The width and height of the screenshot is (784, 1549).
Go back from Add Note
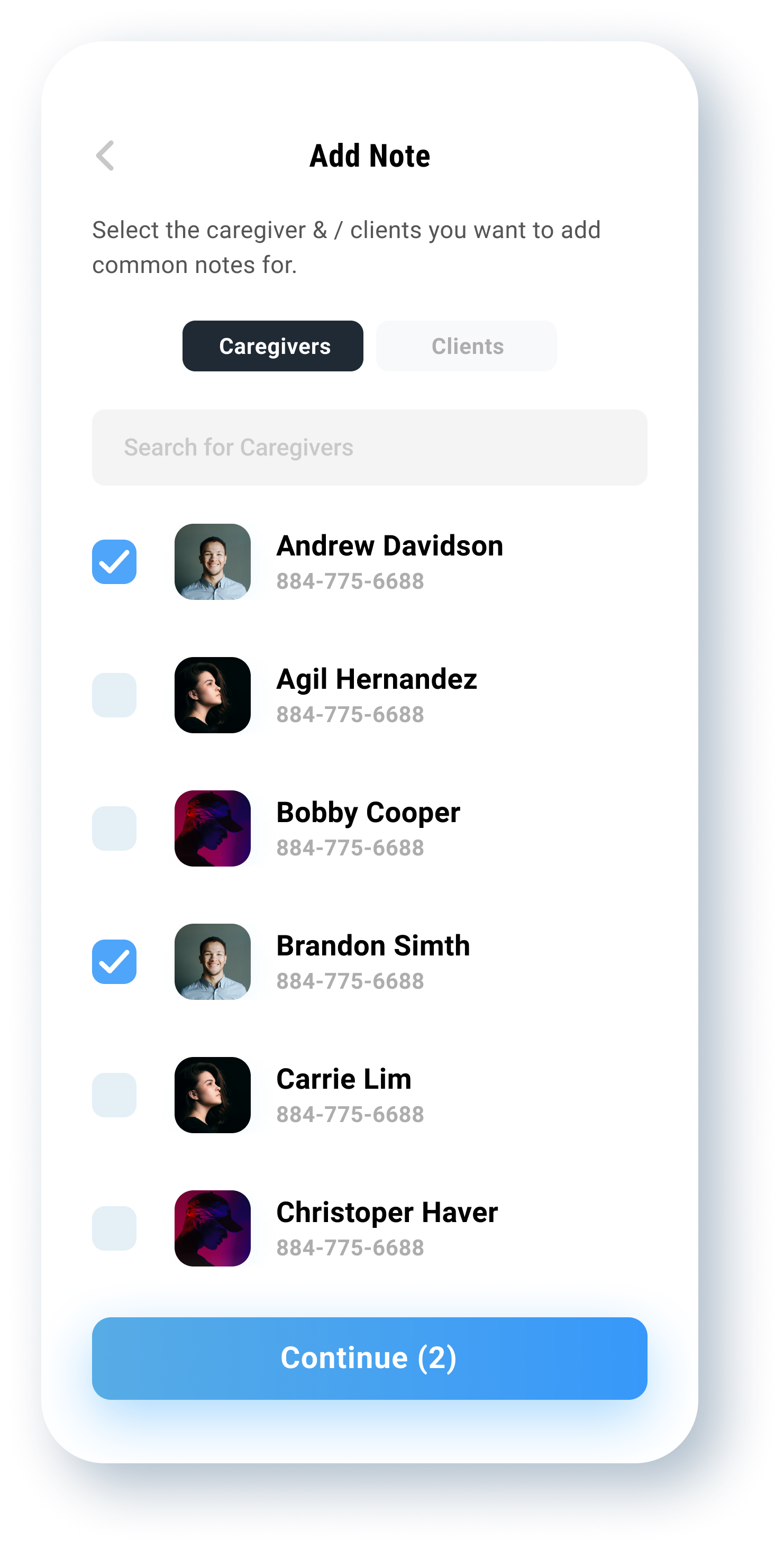105,156
